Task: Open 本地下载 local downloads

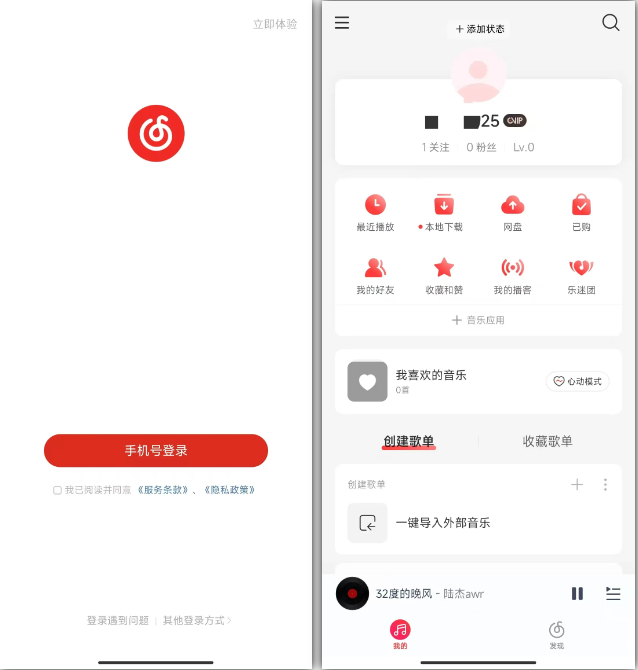Action: [x=444, y=212]
